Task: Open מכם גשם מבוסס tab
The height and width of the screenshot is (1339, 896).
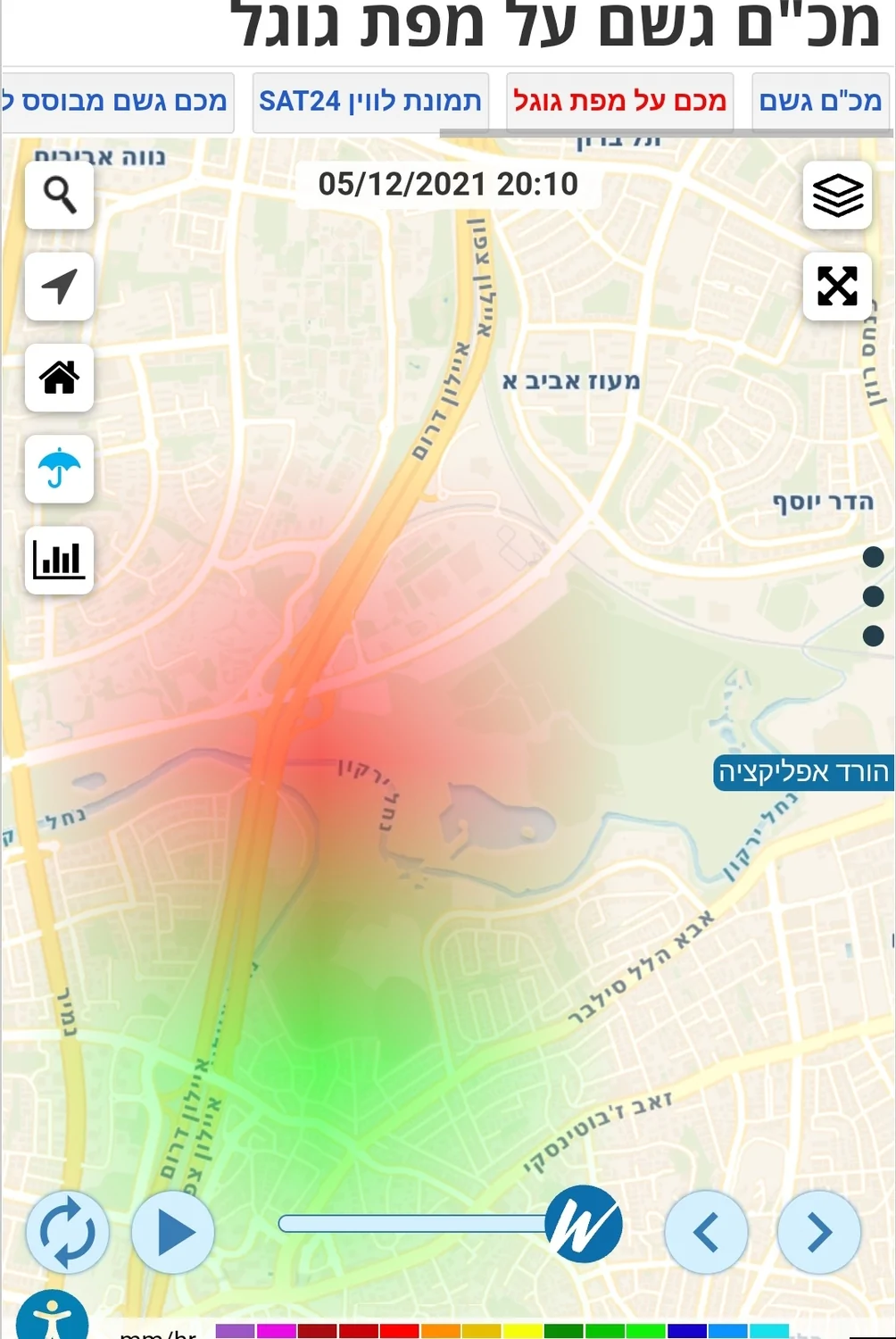Action: point(116,102)
